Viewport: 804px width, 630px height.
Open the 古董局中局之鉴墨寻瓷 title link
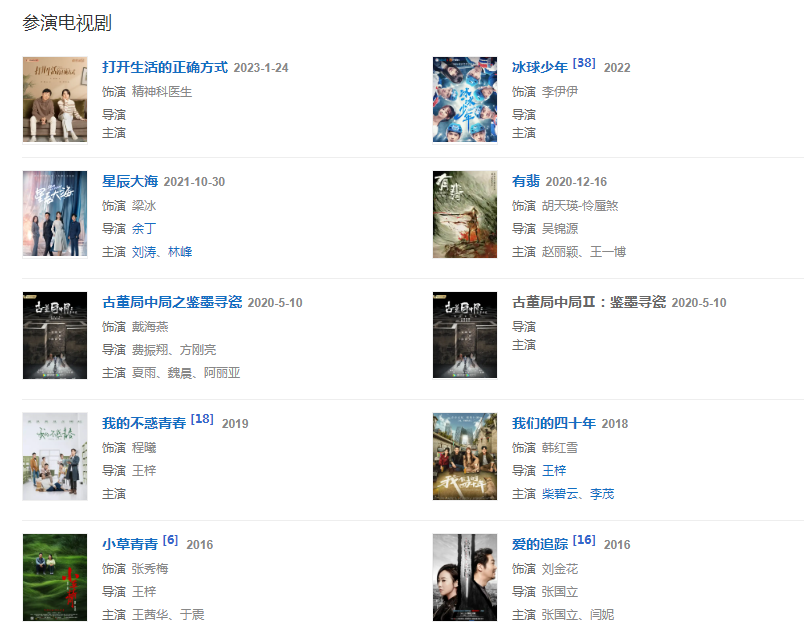(x=172, y=302)
